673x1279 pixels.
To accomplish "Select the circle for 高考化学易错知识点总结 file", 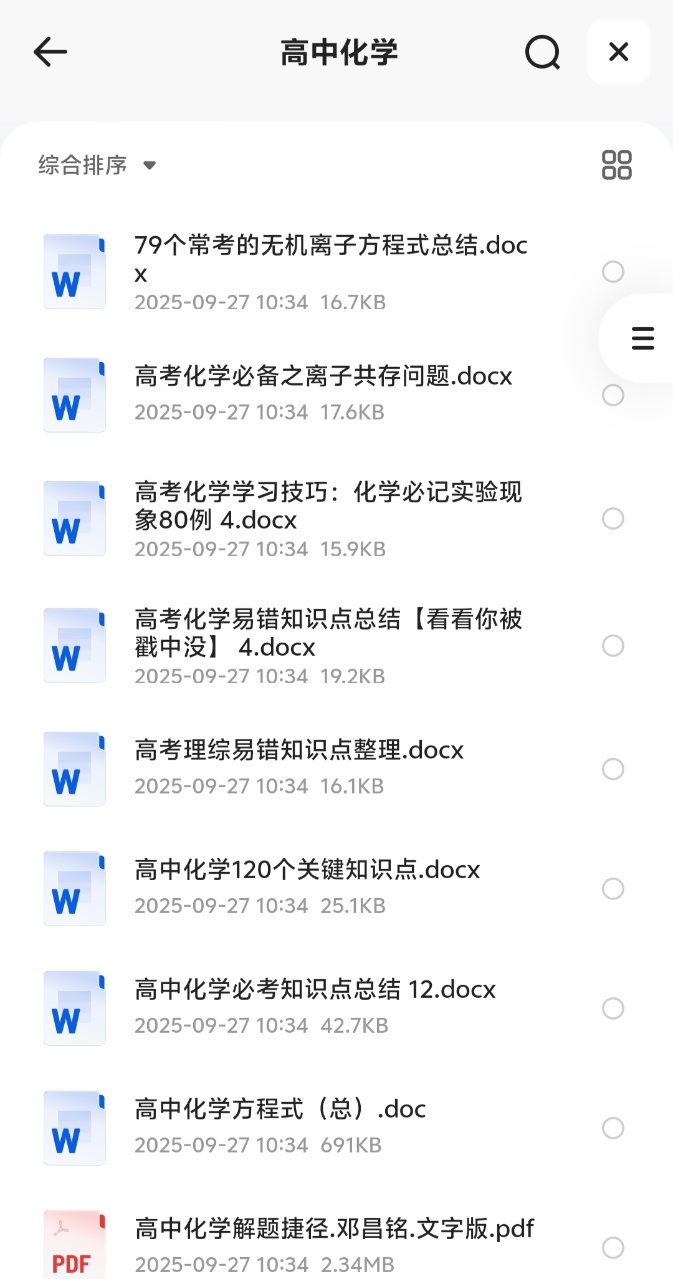I will 613,646.
